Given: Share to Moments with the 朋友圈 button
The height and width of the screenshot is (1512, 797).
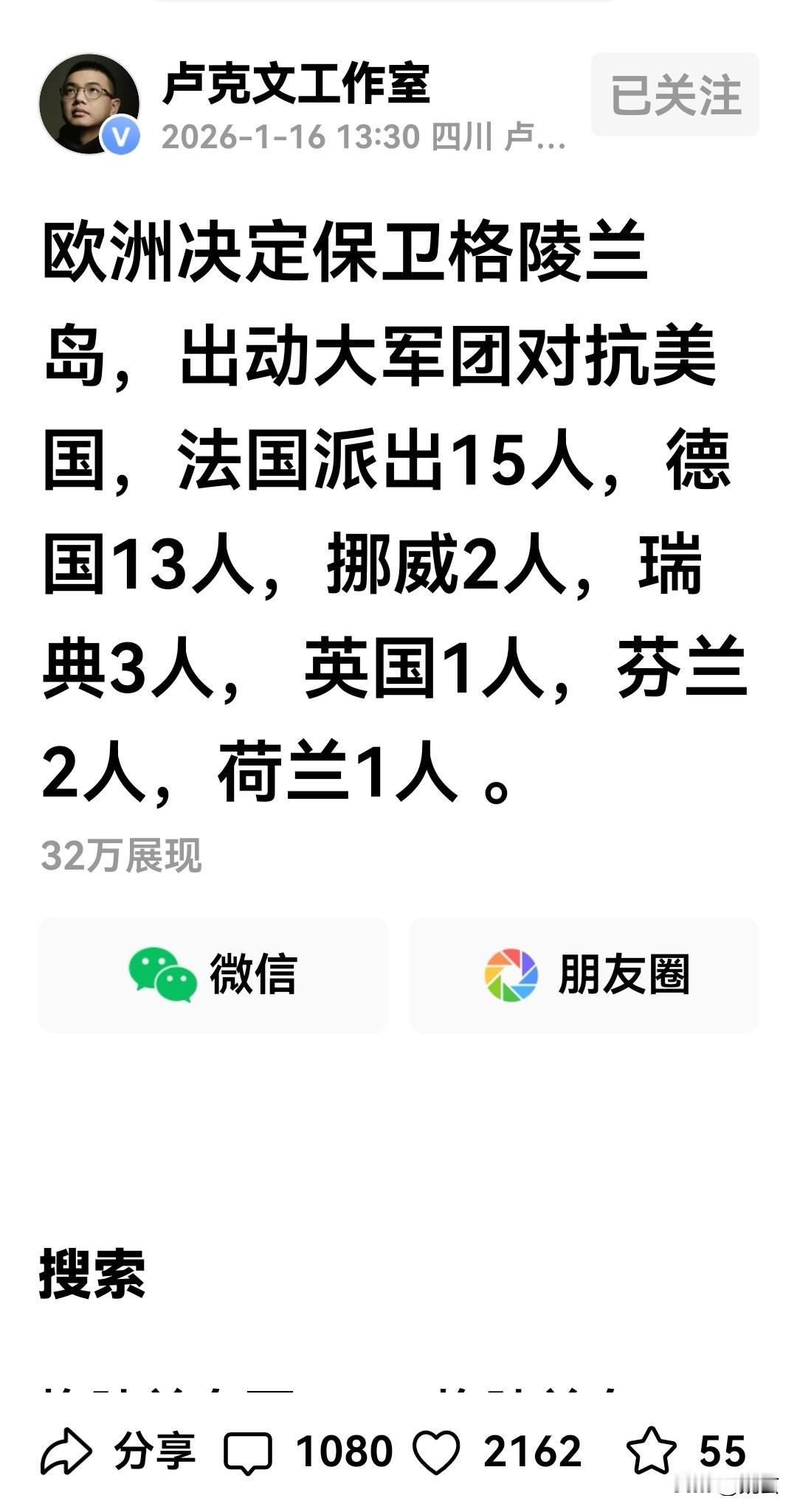Looking at the screenshot, I should pyautogui.click(x=583, y=974).
